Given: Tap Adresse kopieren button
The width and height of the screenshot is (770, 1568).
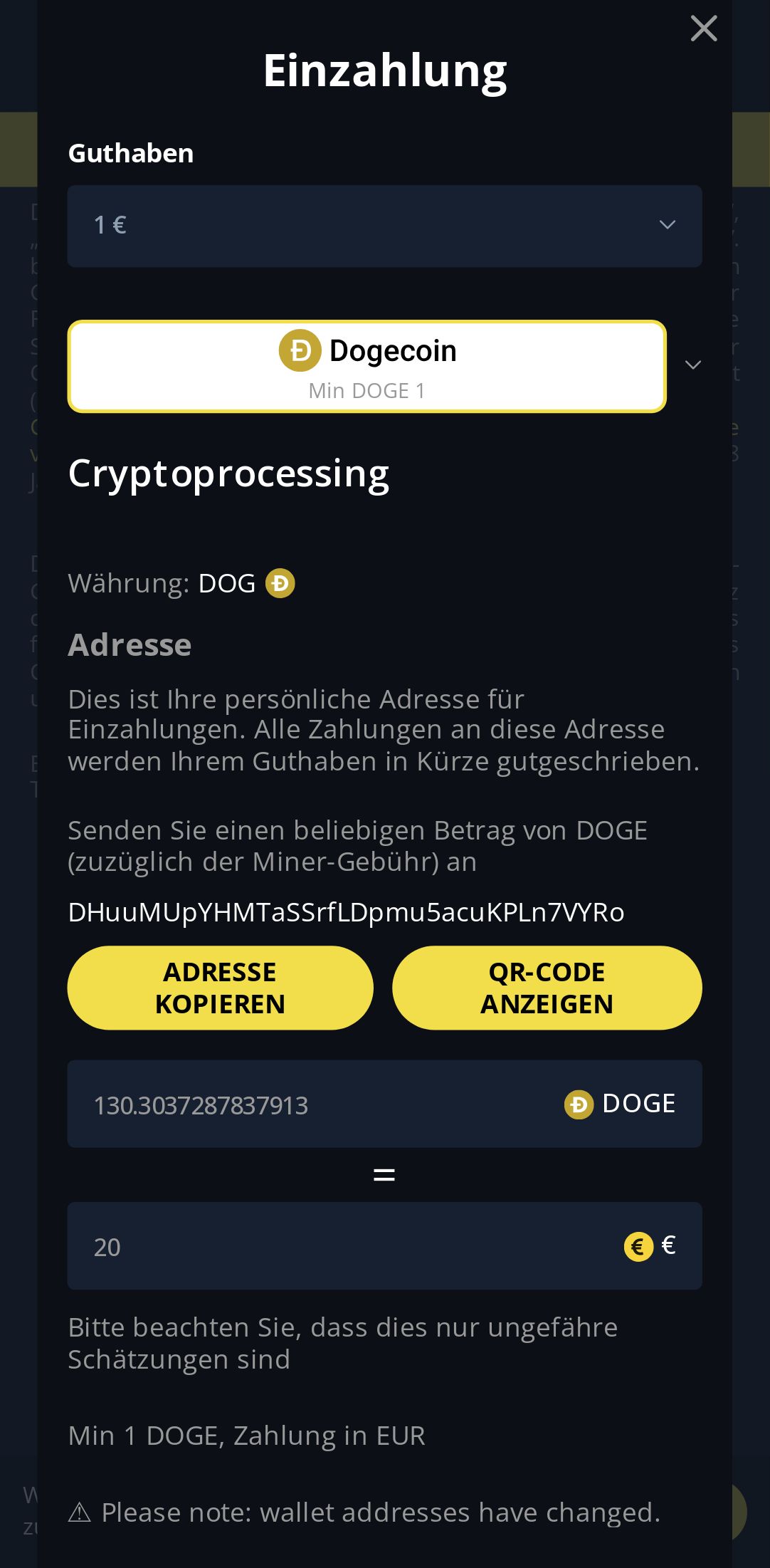Looking at the screenshot, I should point(220,988).
